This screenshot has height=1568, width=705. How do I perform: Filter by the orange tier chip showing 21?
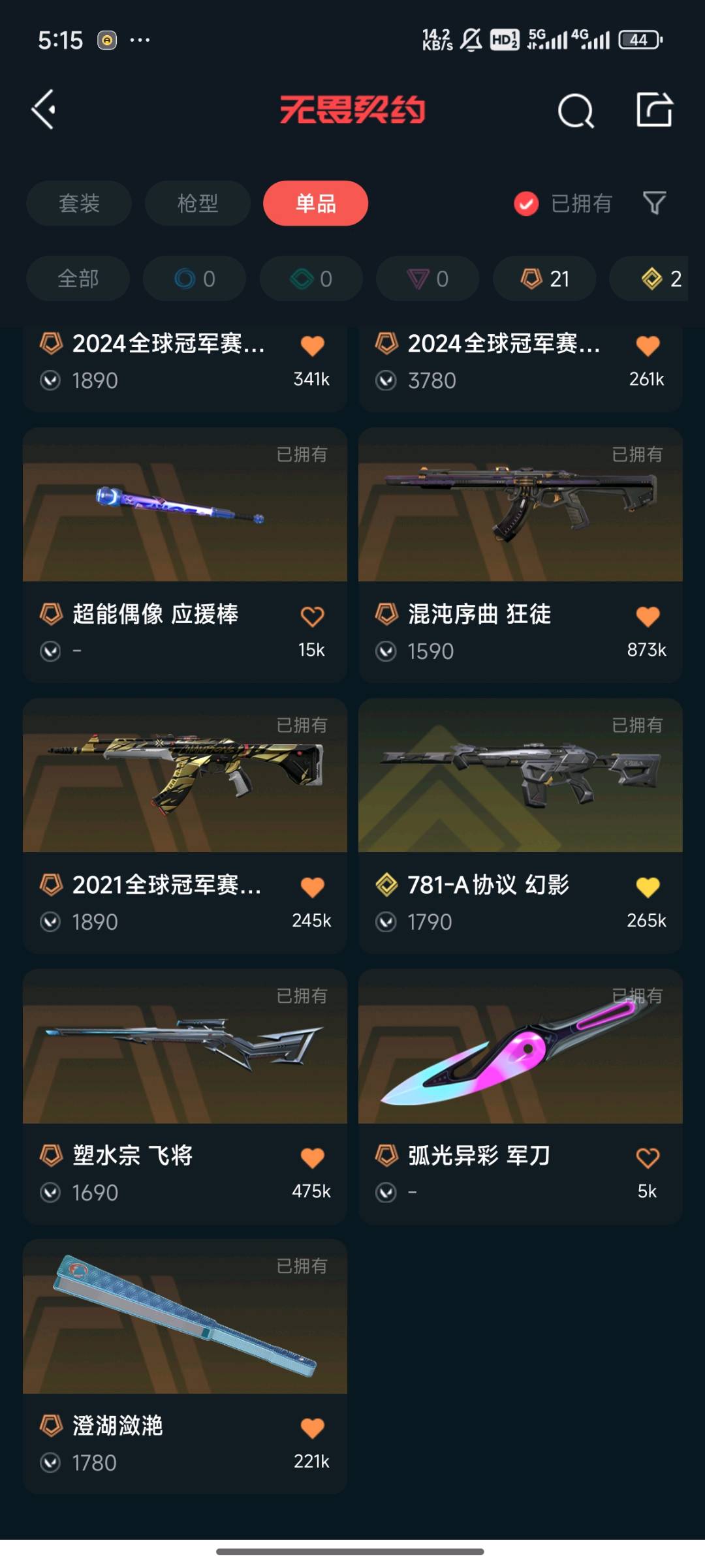tap(544, 279)
